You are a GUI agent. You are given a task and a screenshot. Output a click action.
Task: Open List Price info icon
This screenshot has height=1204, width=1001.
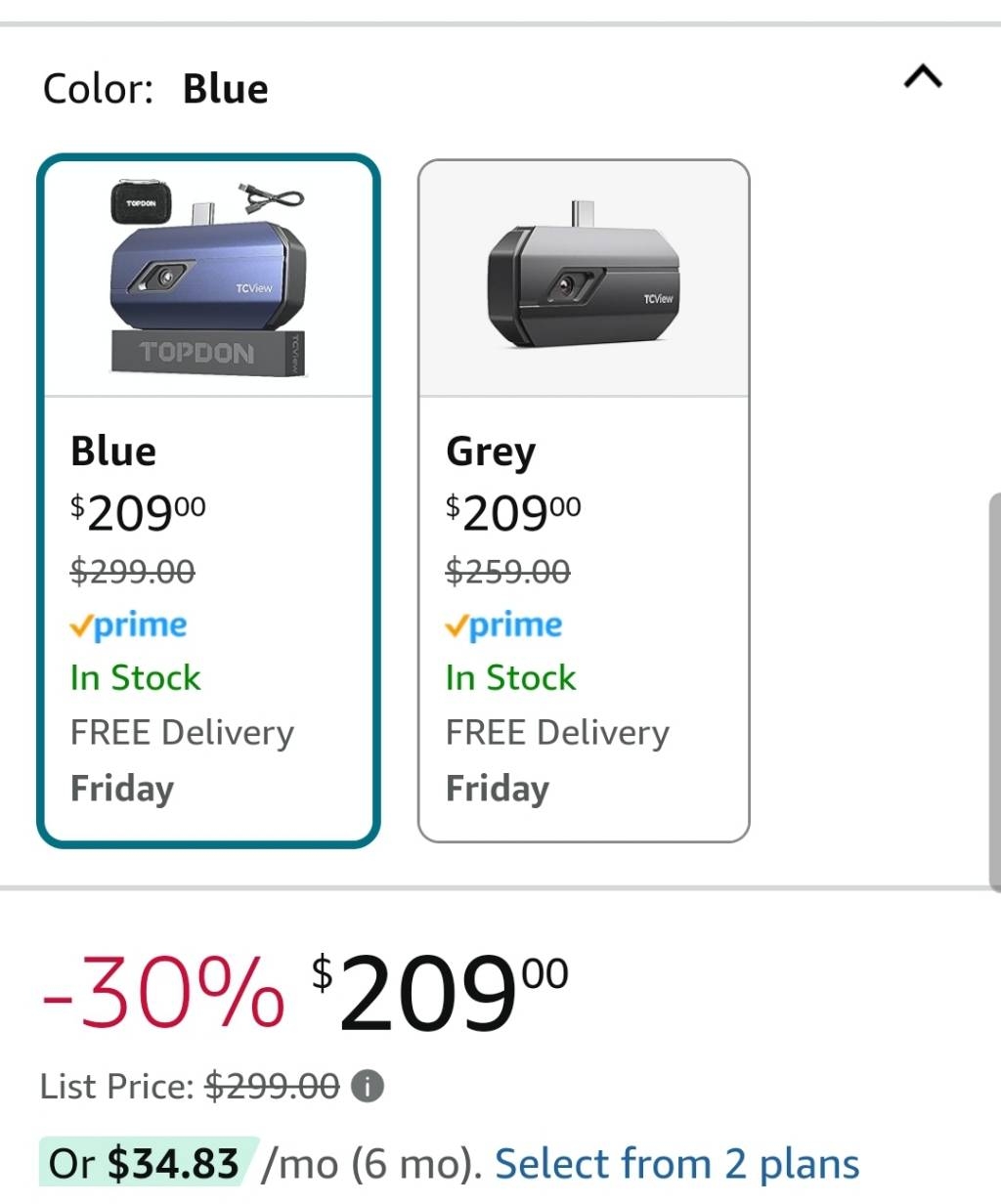[368, 1086]
